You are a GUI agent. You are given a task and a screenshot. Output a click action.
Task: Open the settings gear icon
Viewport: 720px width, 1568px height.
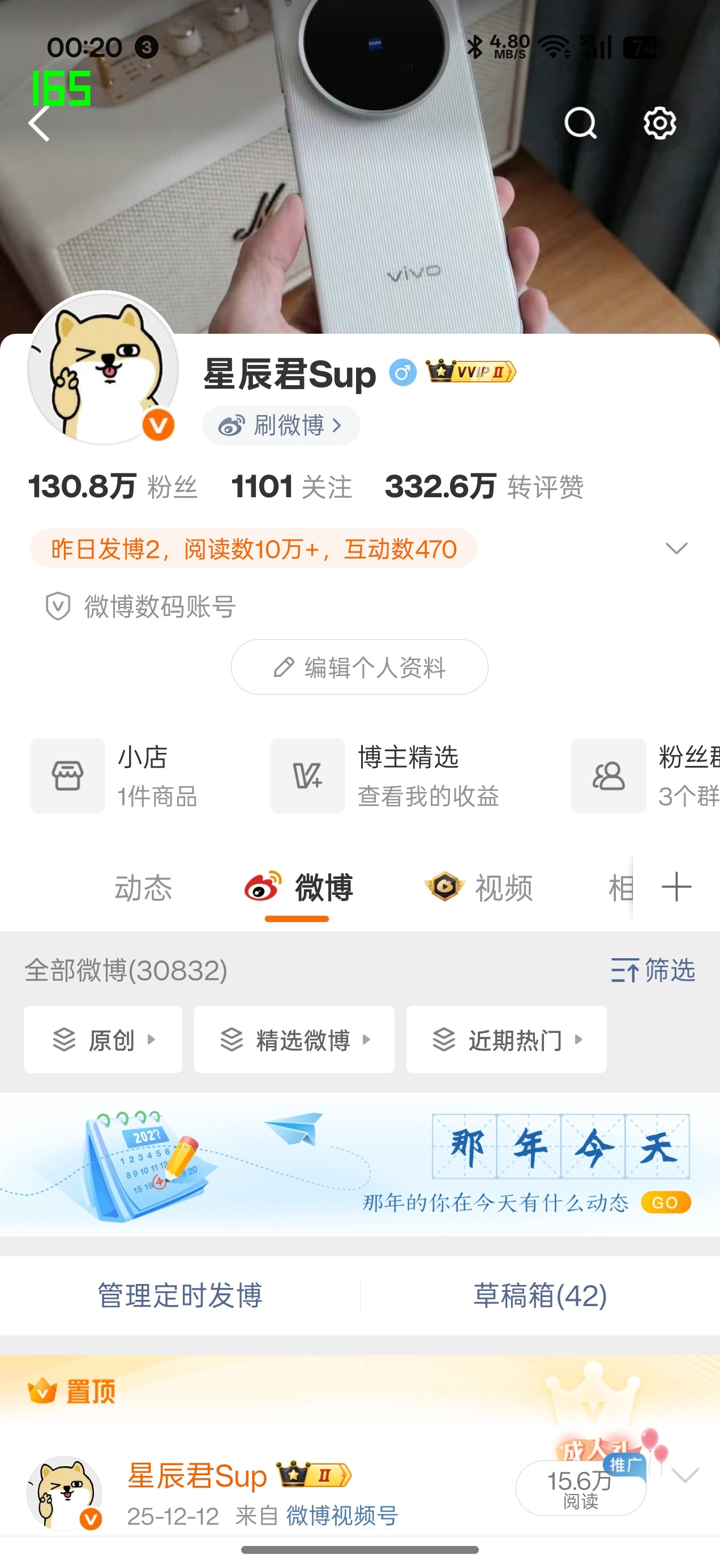pyautogui.click(x=661, y=123)
